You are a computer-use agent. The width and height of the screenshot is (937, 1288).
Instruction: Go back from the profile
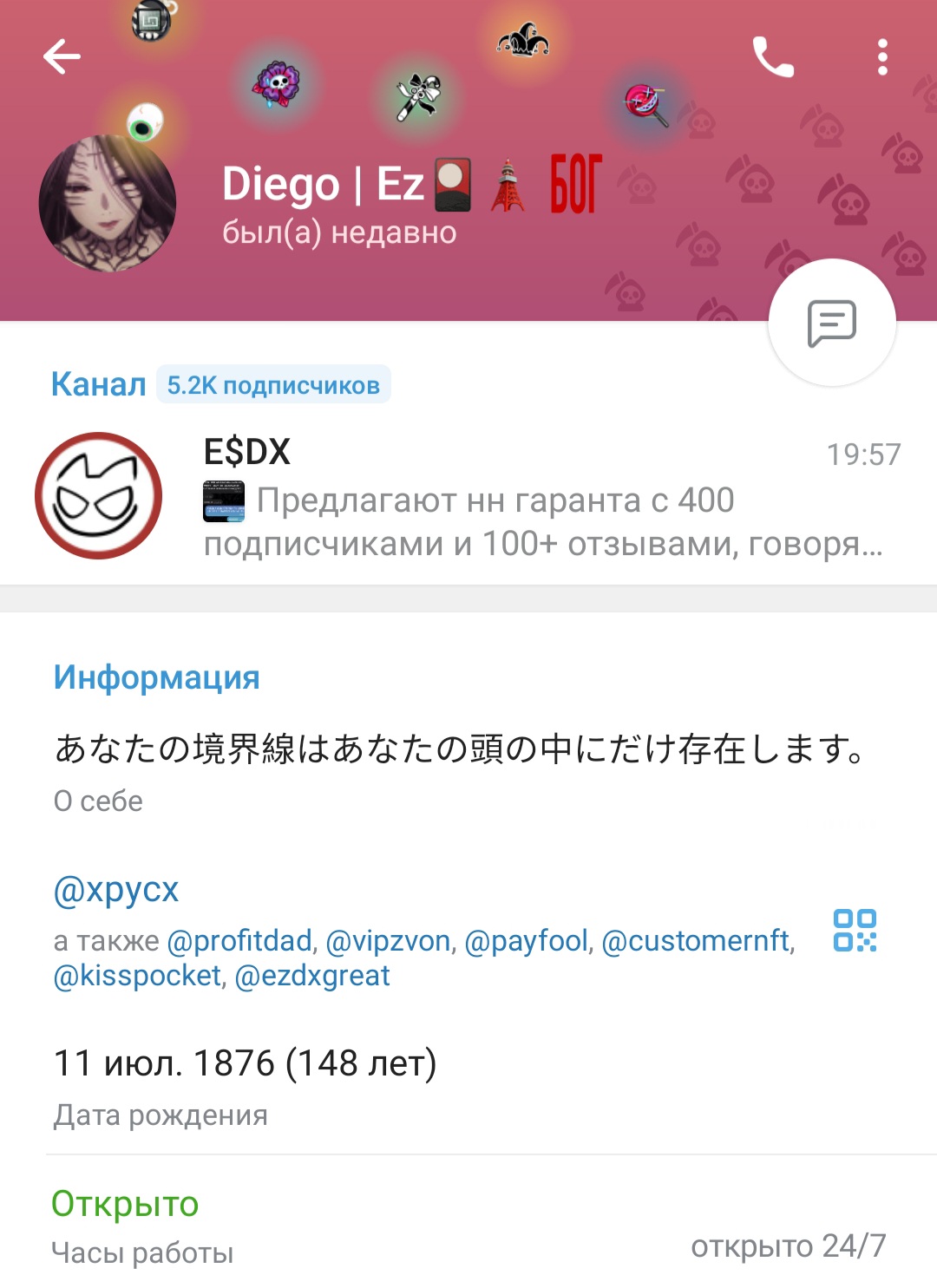(62, 57)
